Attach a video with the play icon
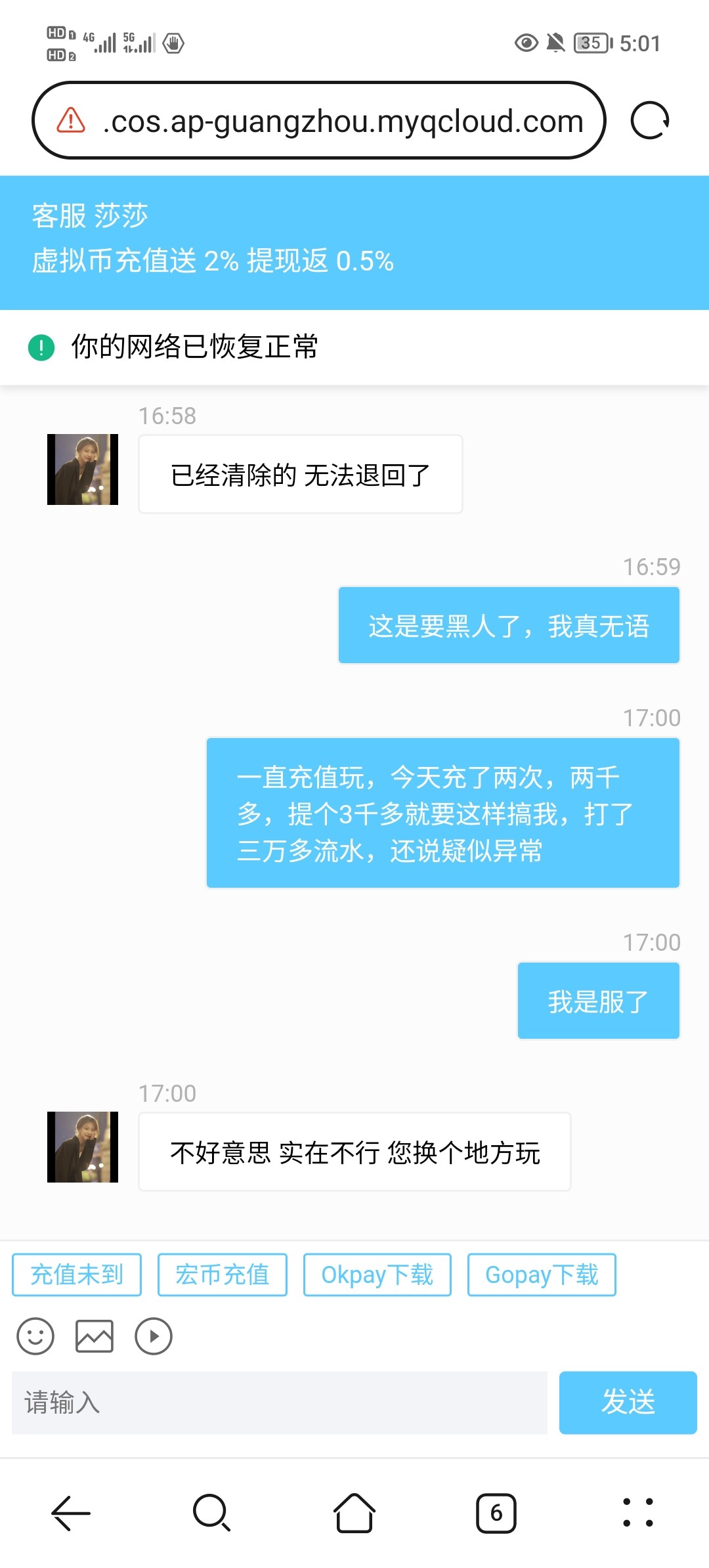The image size is (709, 1568). (x=154, y=1336)
